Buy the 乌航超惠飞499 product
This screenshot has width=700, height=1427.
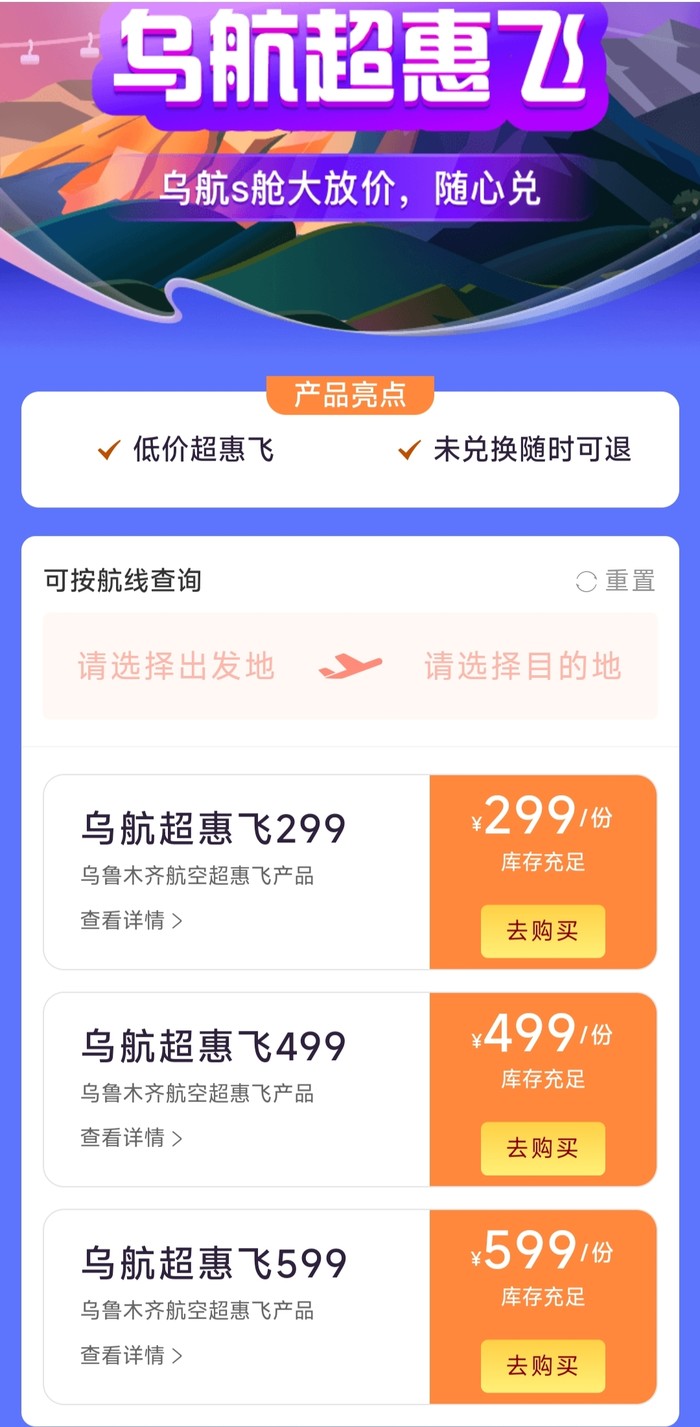click(542, 1148)
